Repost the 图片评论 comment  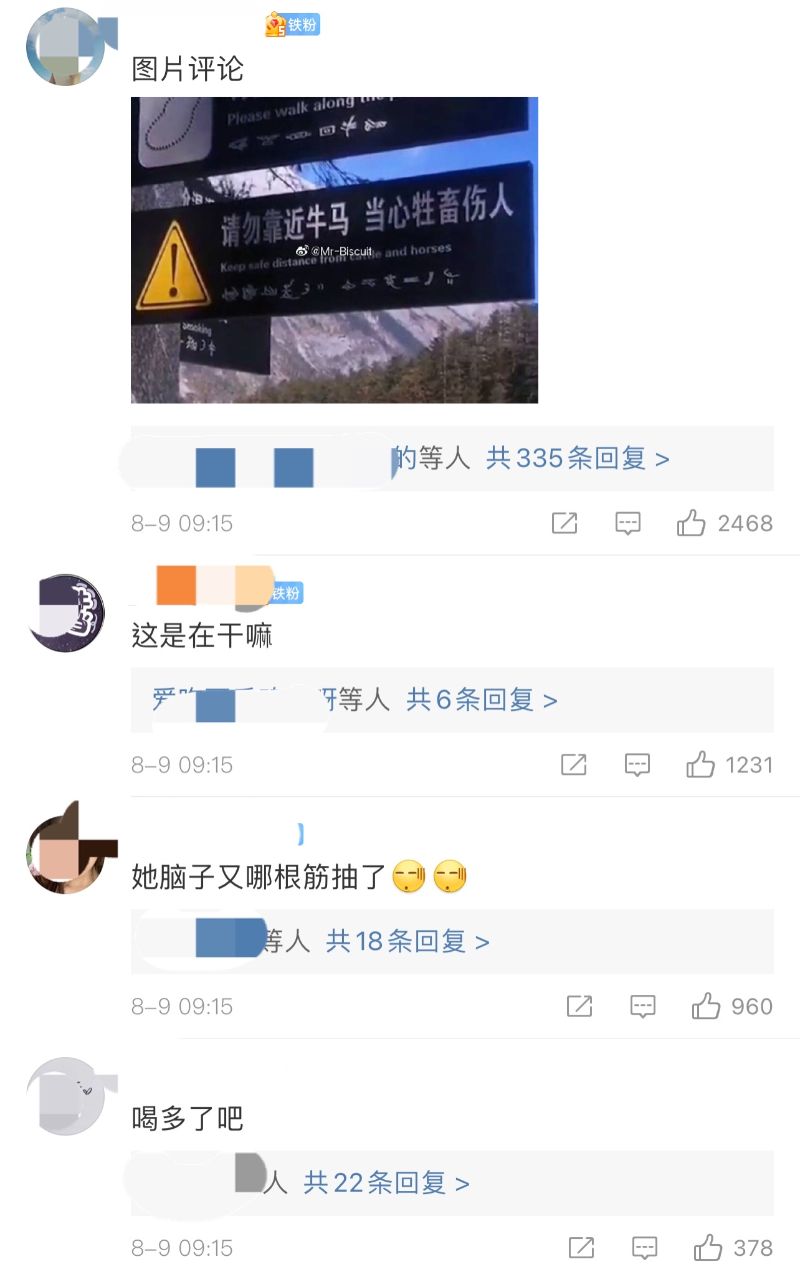click(565, 523)
